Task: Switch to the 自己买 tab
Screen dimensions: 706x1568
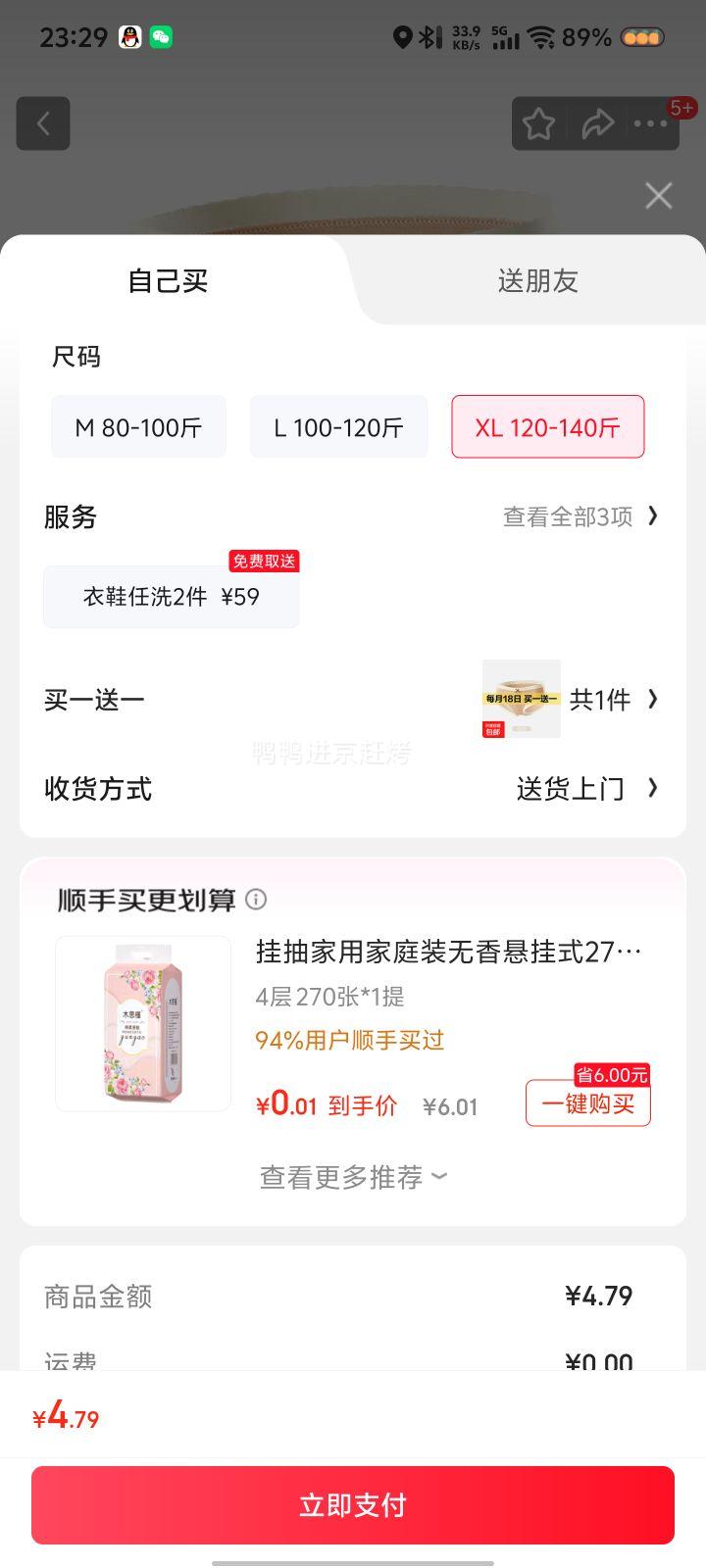Action: point(168,281)
